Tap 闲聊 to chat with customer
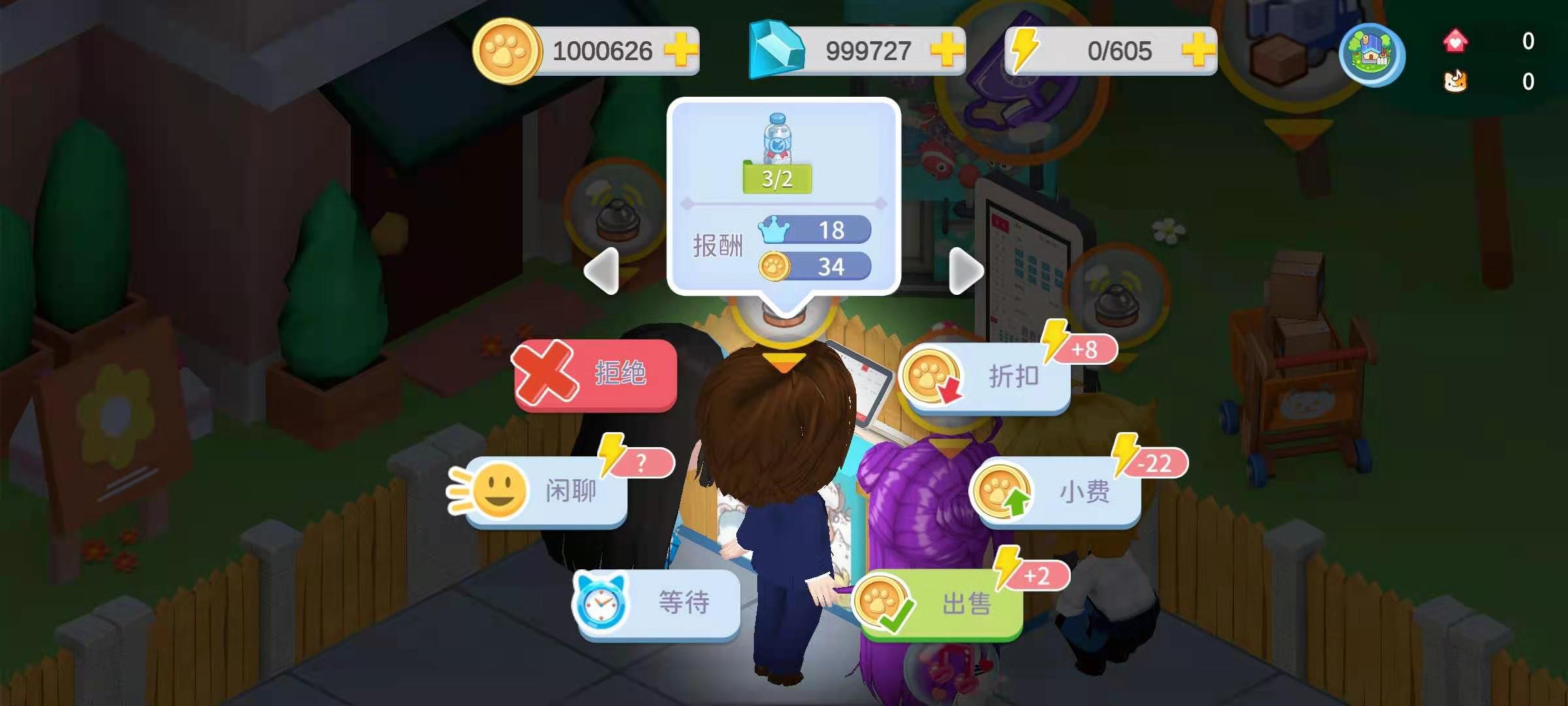Image resolution: width=1568 pixels, height=706 pixels. tap(546, 491)
